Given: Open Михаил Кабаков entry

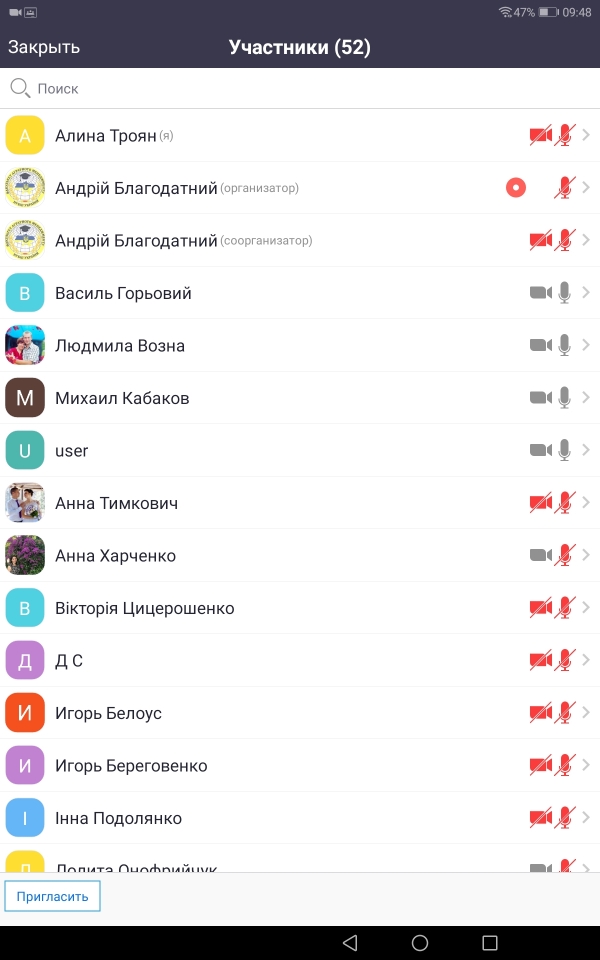Looking at the screenshot, I should coord(300,398).
